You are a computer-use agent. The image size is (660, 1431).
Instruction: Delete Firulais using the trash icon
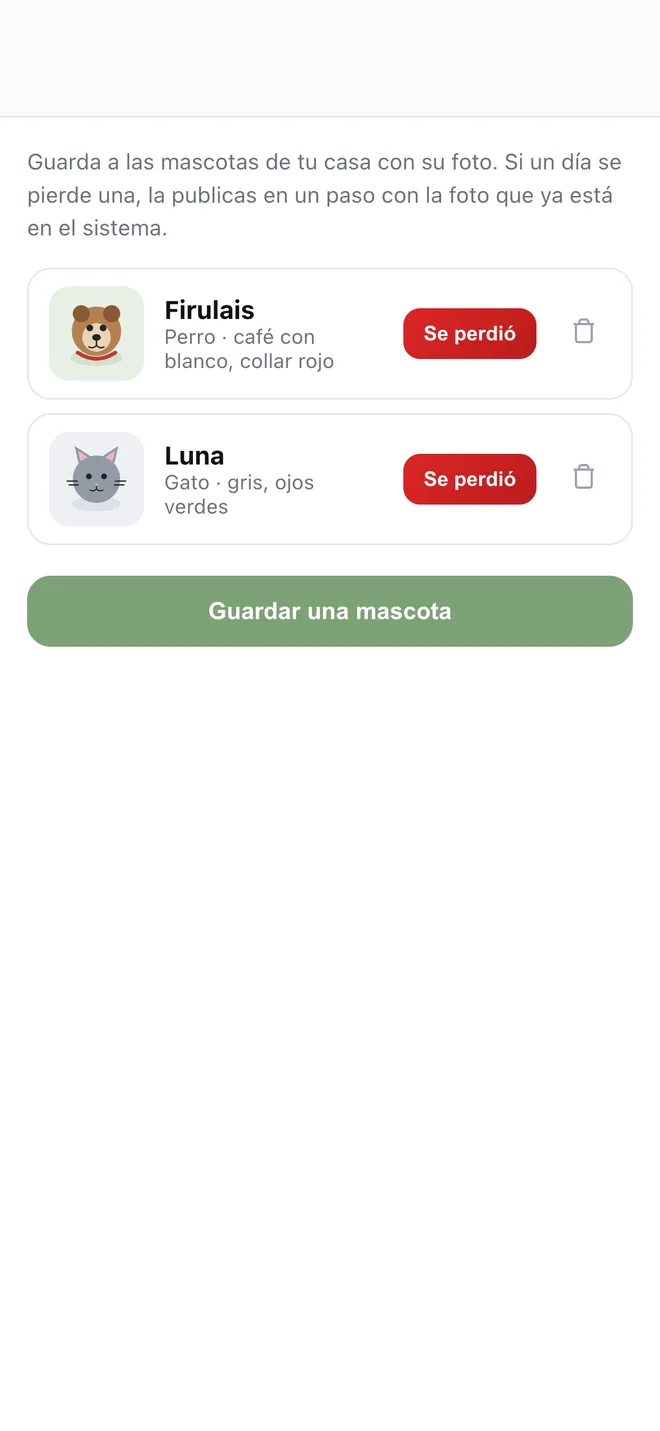[x=584, y=332]
